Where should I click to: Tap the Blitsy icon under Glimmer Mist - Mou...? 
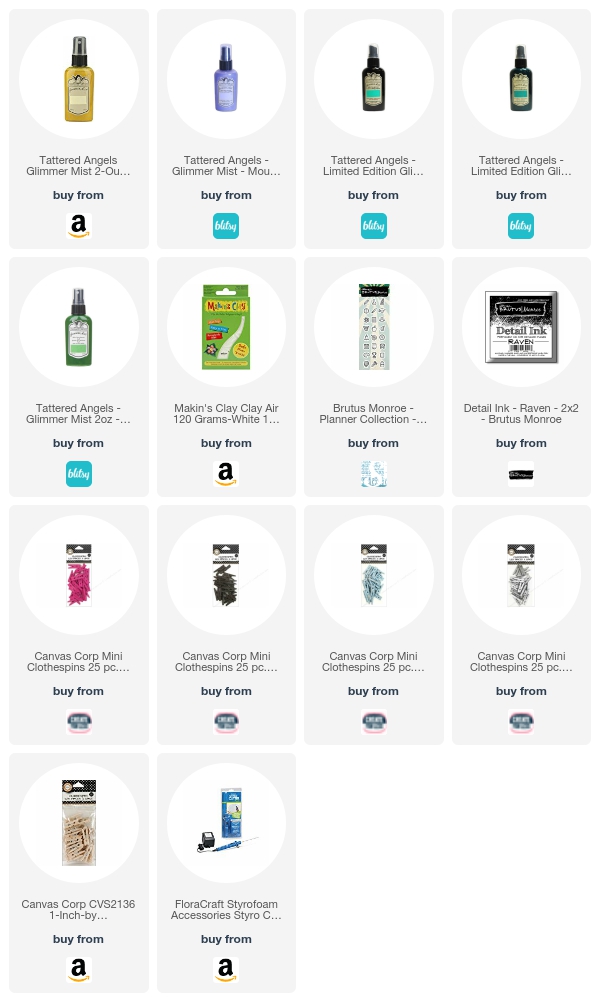[226, 226]
